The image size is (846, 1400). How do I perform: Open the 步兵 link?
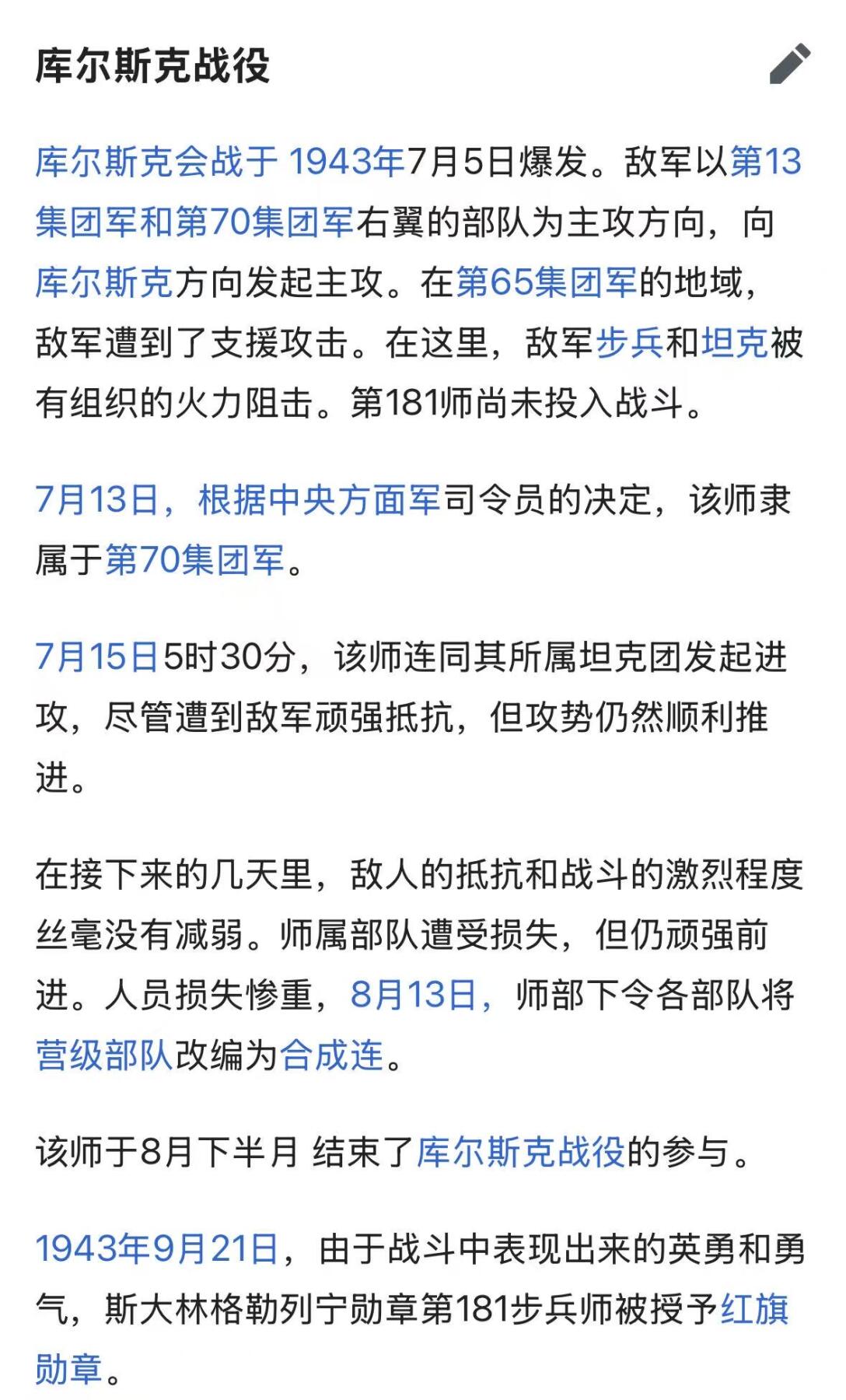(x=630, y=343)
